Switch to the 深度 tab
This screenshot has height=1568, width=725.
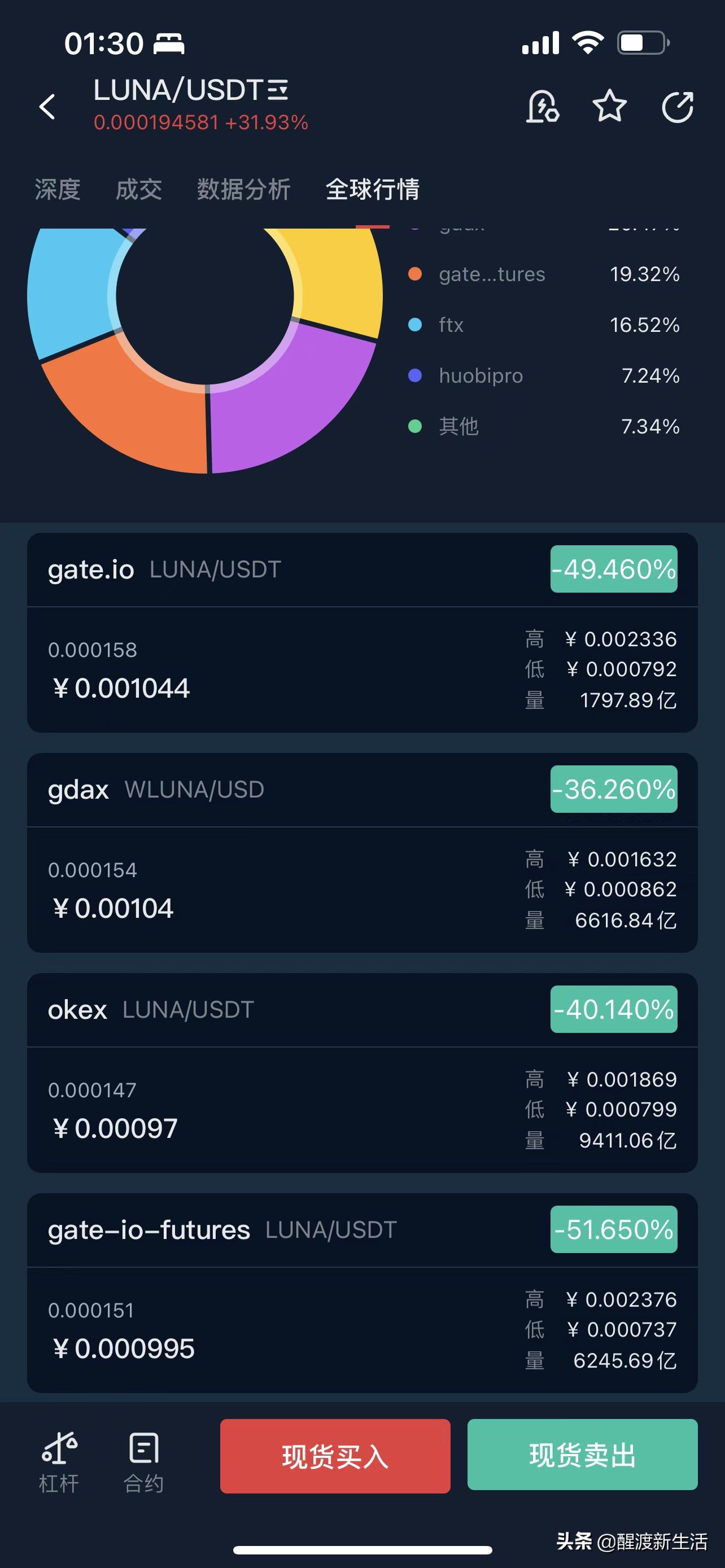click(57, 189)
